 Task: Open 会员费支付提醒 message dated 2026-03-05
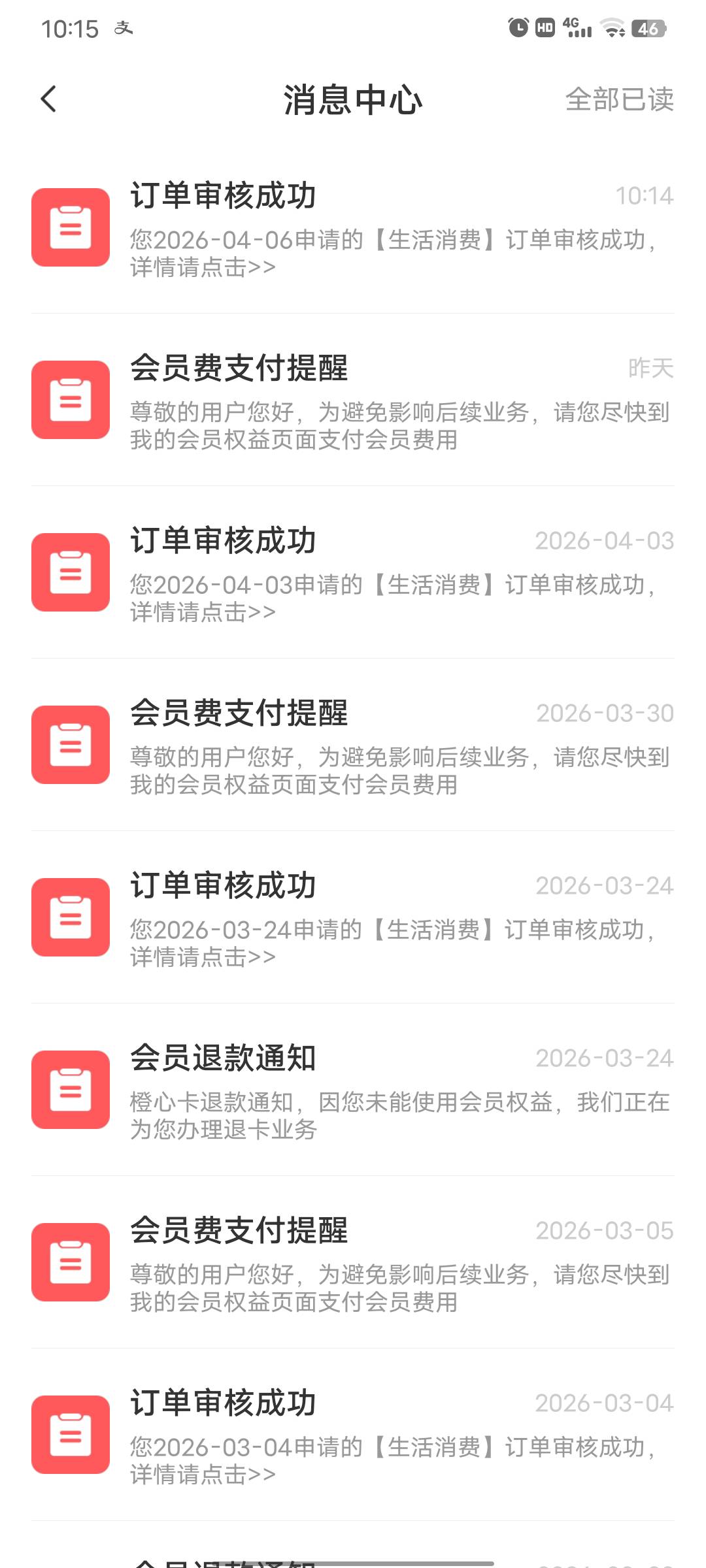353,1262
